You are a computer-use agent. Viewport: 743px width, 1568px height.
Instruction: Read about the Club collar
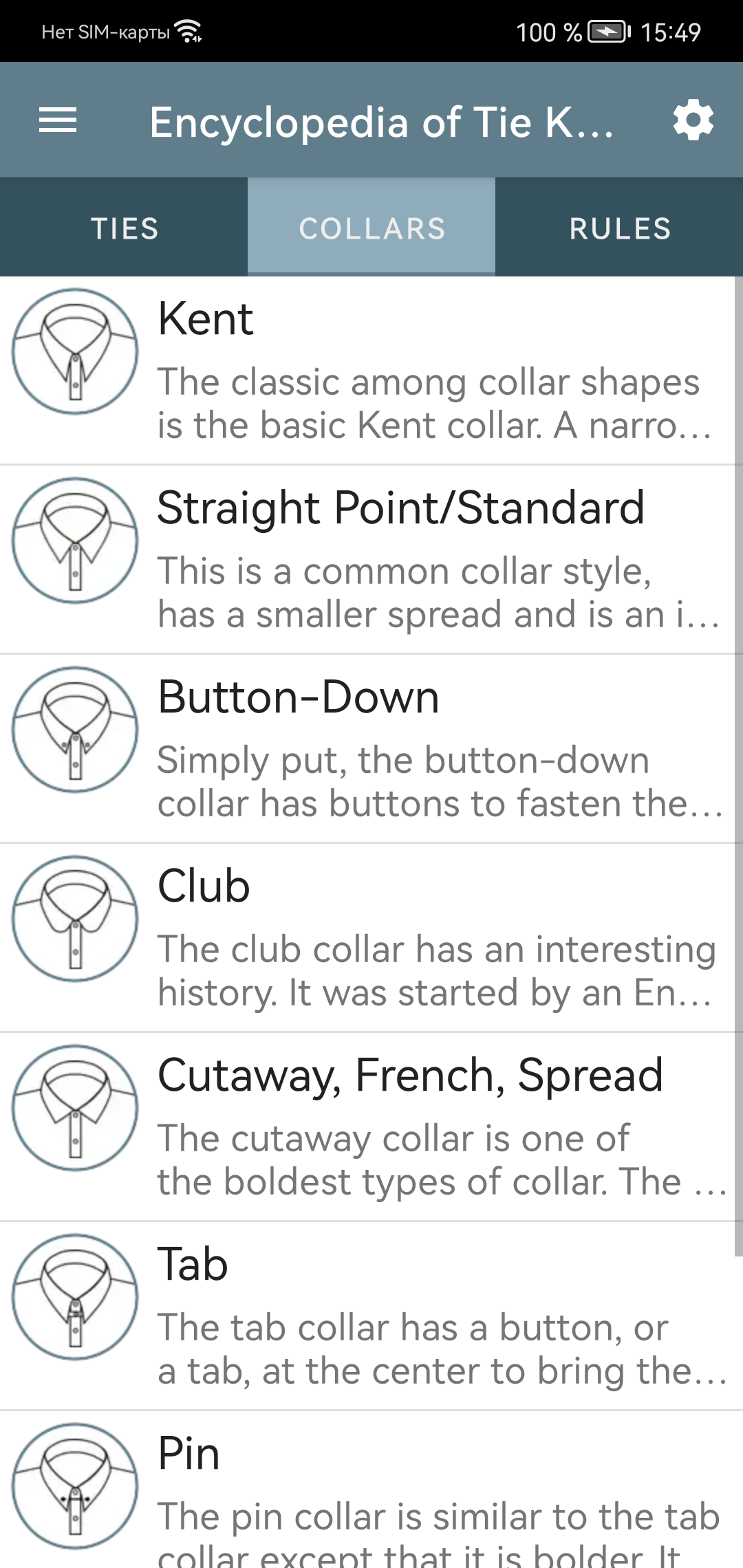click(x=371, y=937)
